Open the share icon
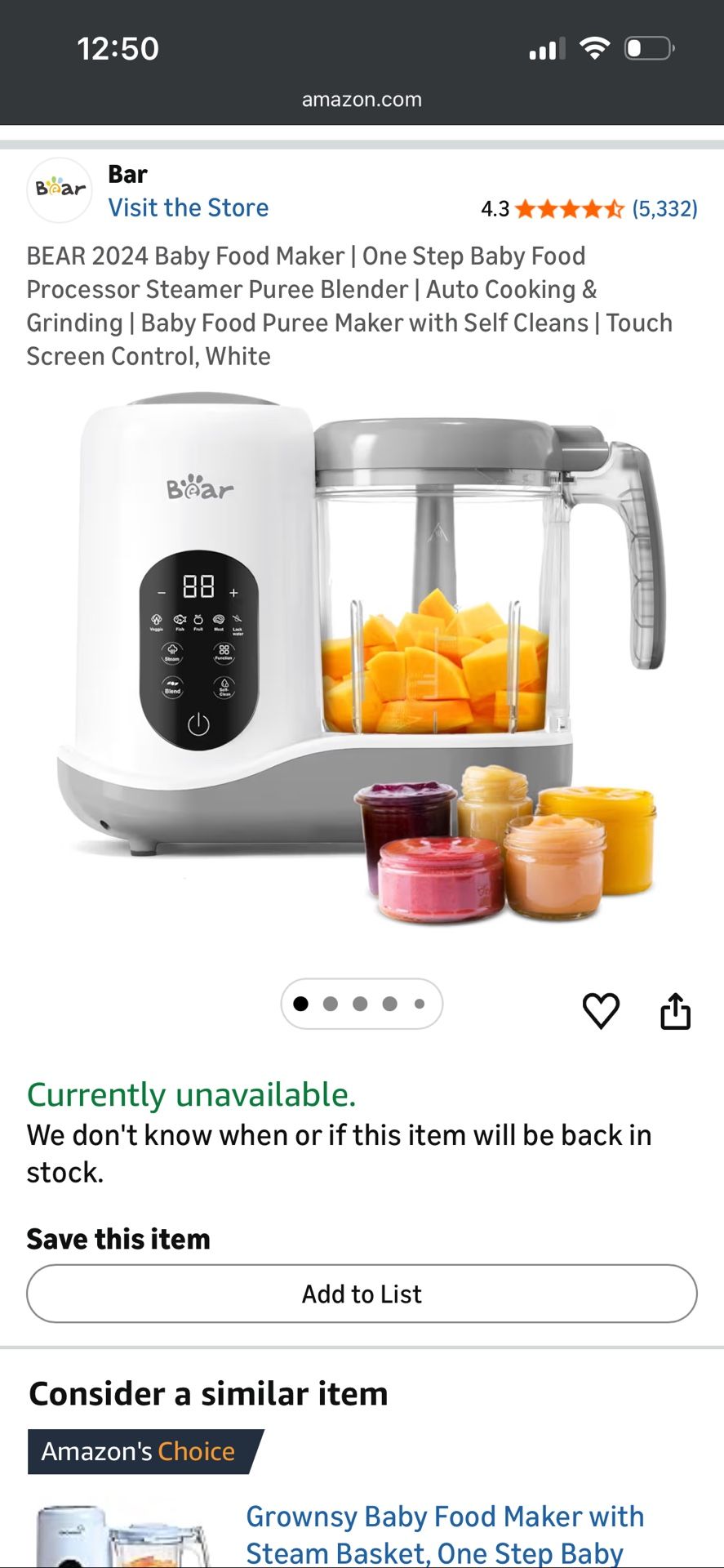The image size is (724, 1568). click(675, 1010)
